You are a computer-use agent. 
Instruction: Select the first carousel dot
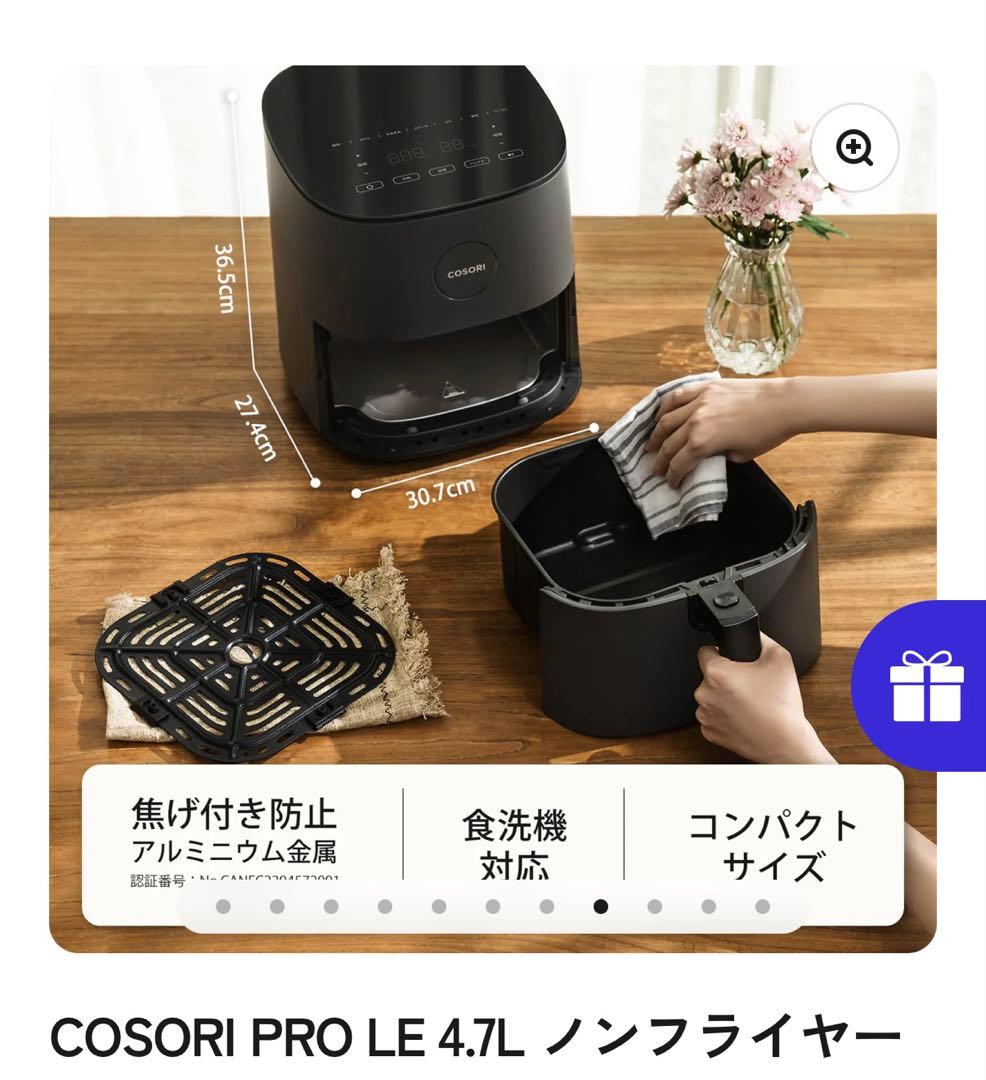tap(222, 908)
